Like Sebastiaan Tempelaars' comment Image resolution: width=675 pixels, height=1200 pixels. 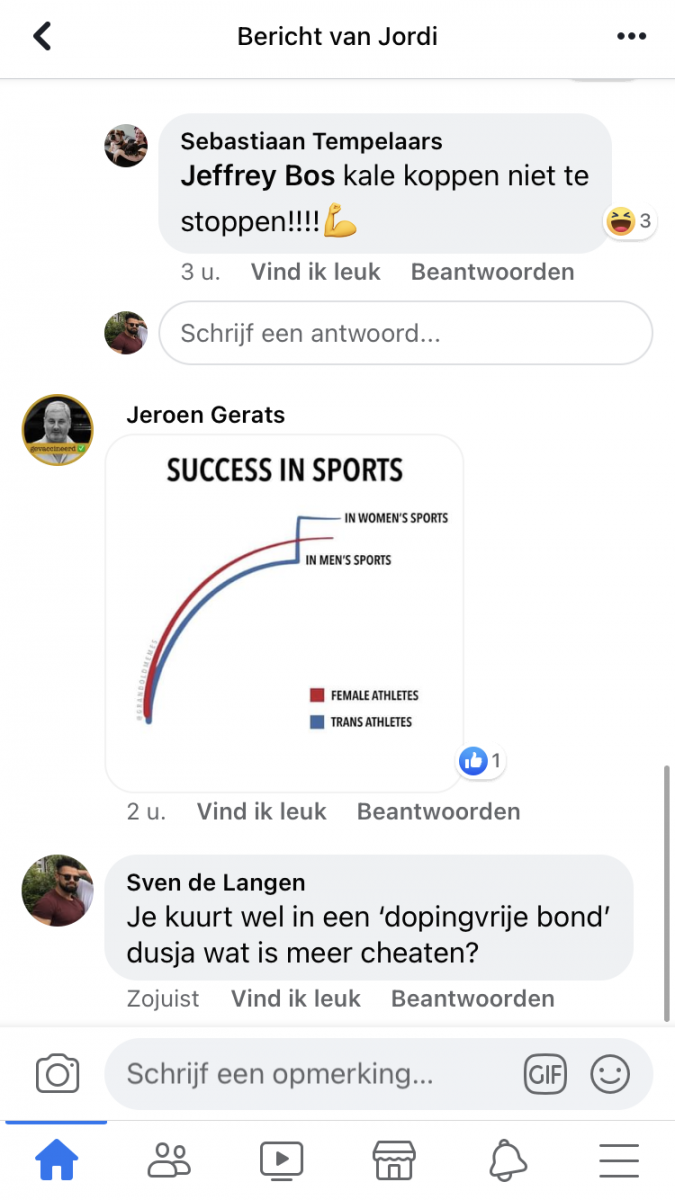pos(315,272)
